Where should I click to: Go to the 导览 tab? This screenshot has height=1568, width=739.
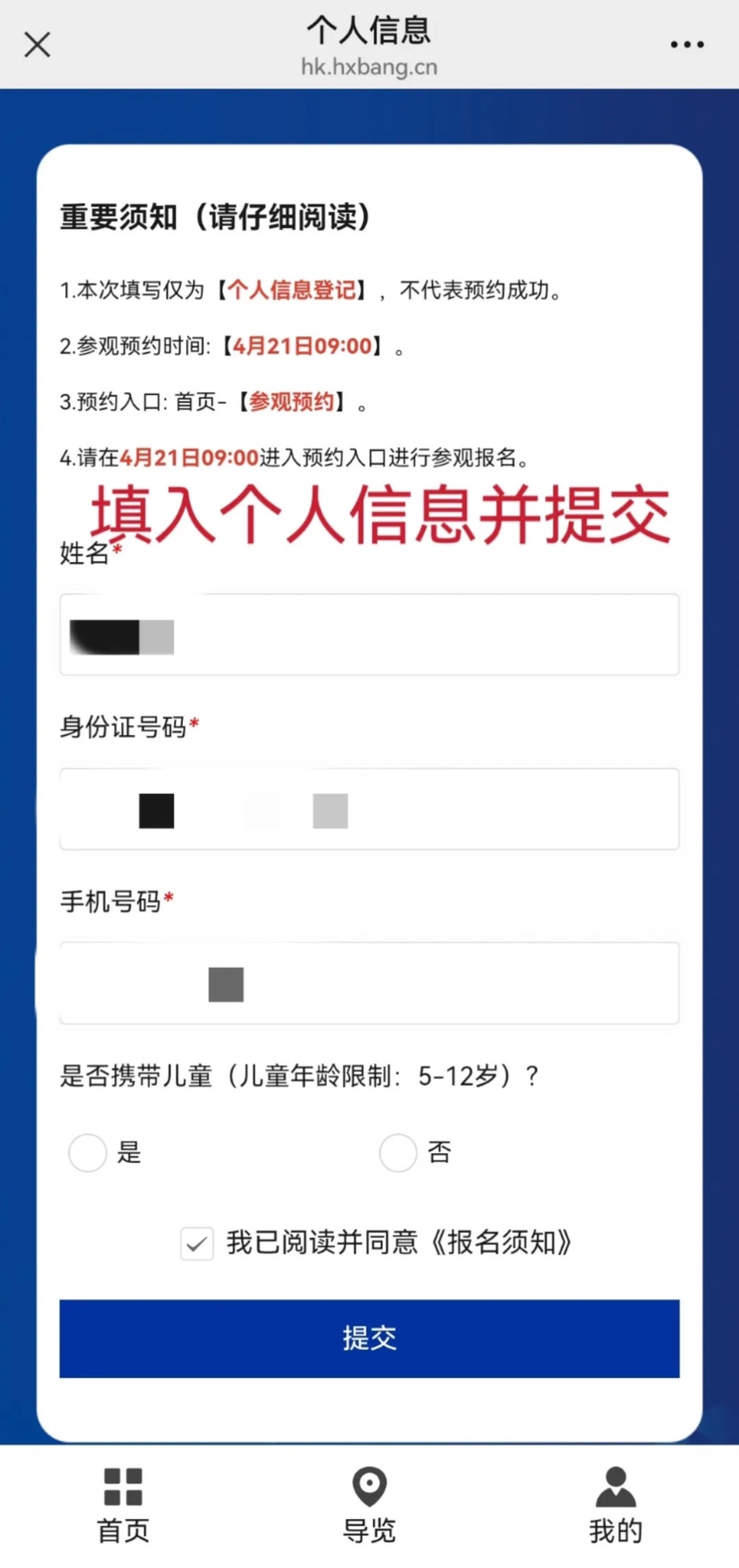pos(369,1506)
